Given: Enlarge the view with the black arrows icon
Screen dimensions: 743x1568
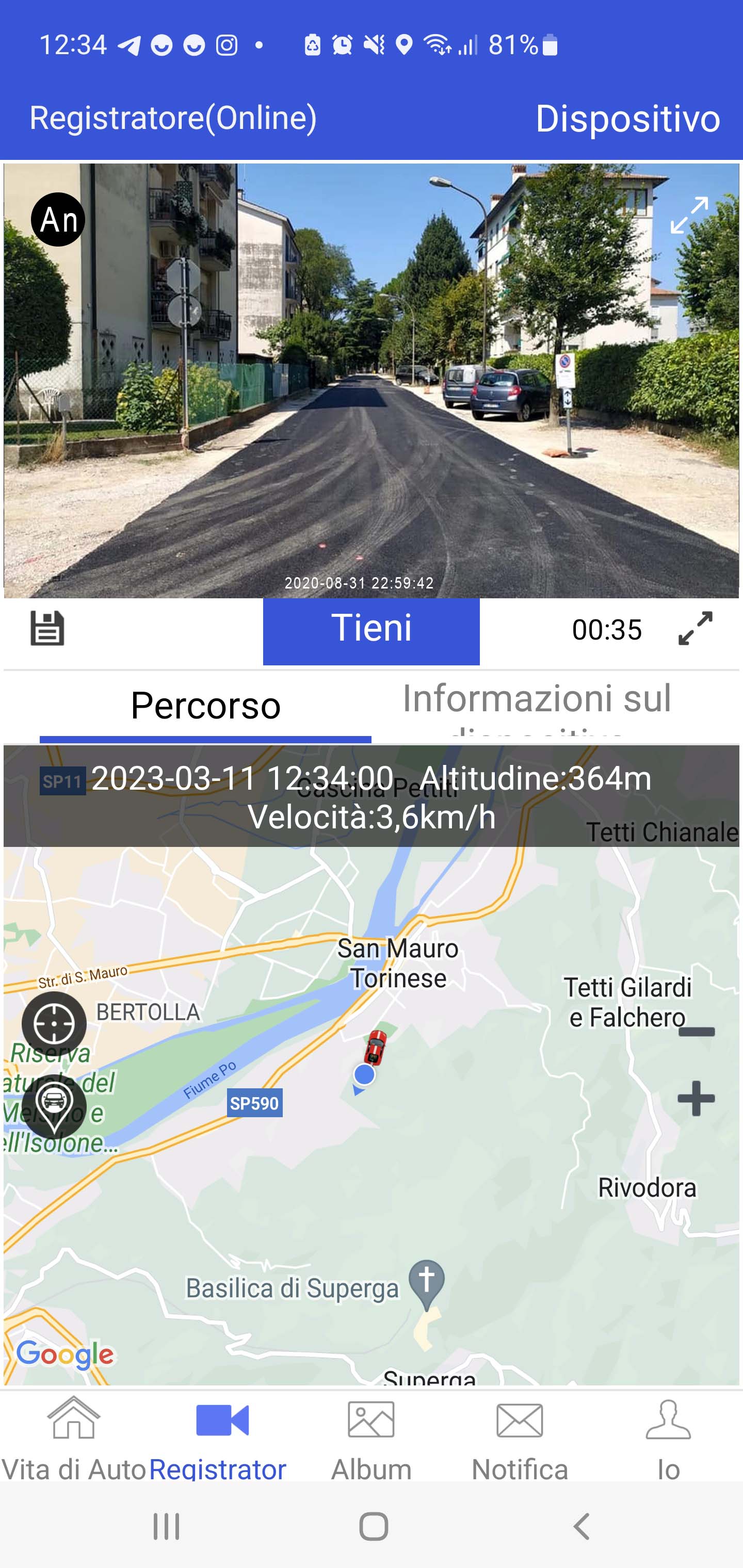Looking at the screenshot, I should coord(696,628).
